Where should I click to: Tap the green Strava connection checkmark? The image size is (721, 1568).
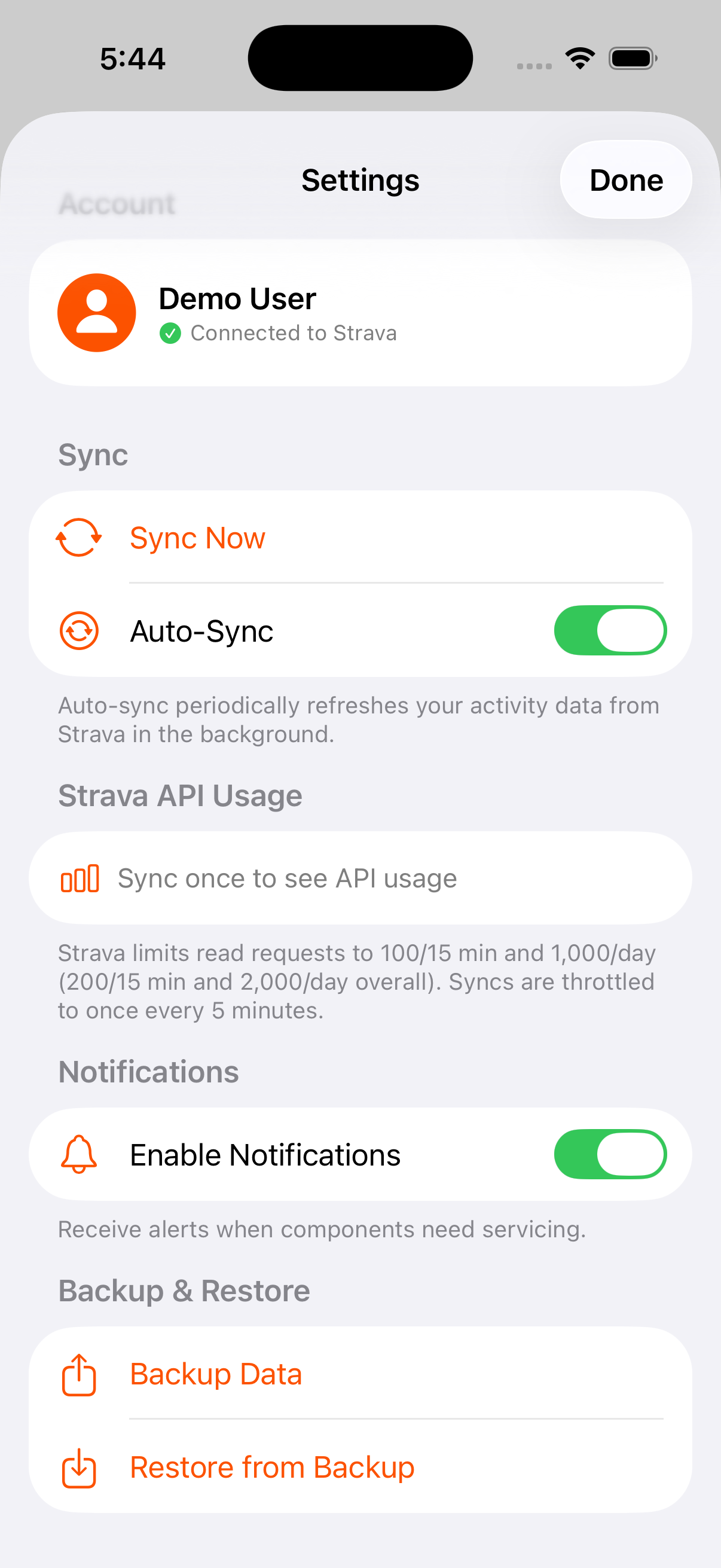[x=171, y=333]
